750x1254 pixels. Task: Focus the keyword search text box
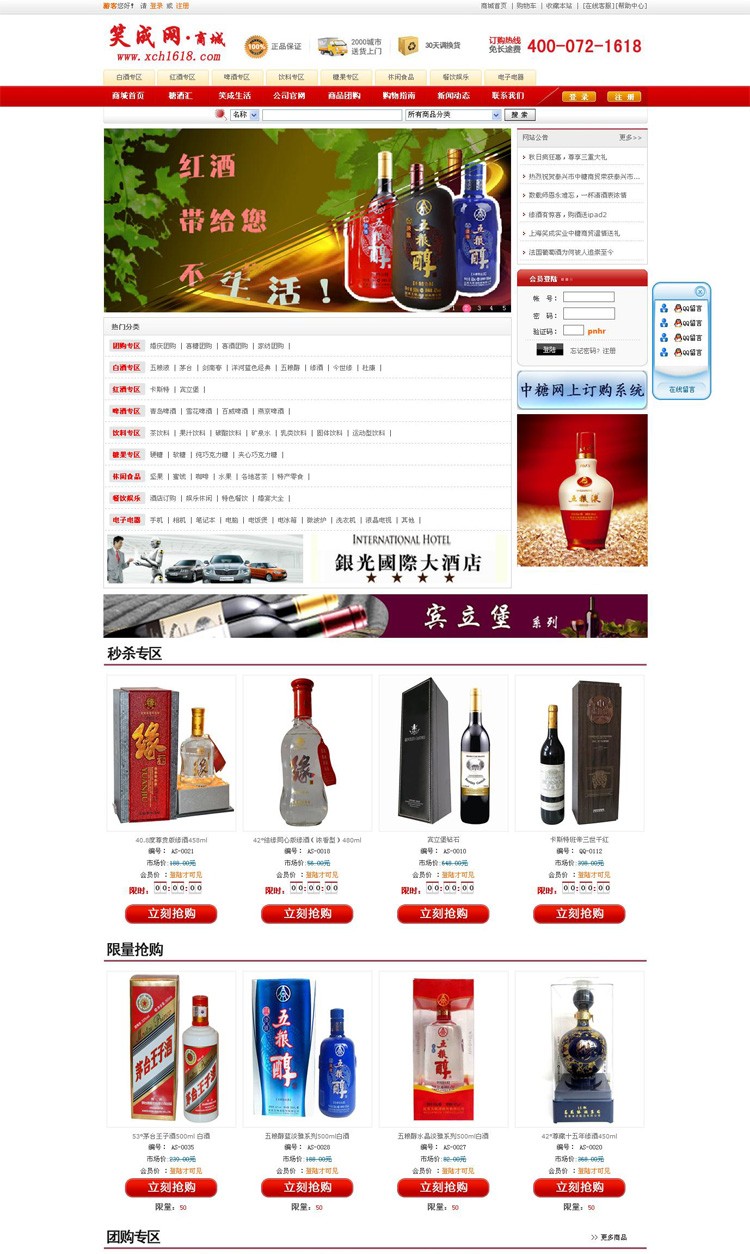(x=331, y=115)
